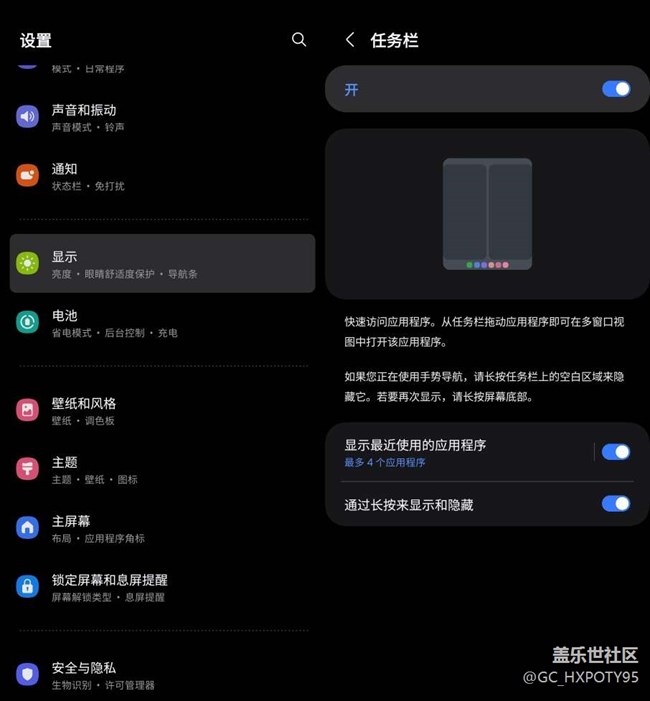Open 安全与隐私 settings
The height and width of the screenshot is (701, 650).
(160, 675)
